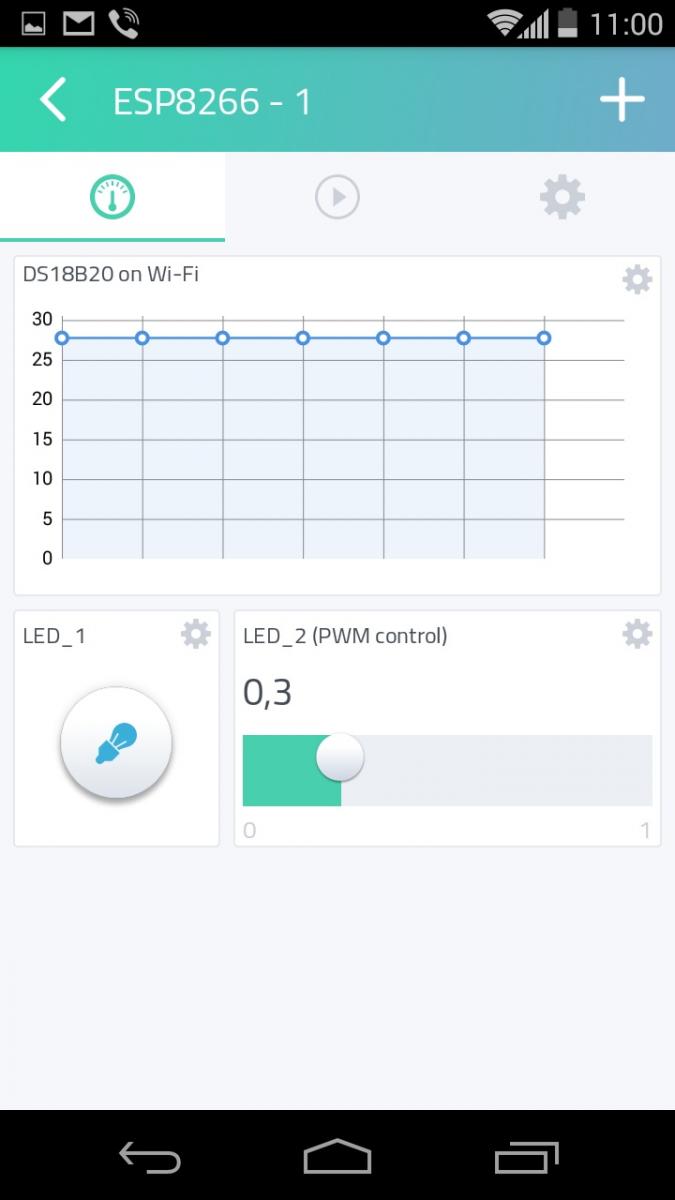Open LED_2 (PWM control) settings gear
Image resolution: width=675 pixels, height=1200 pixels.
click(x=637, y=633)
